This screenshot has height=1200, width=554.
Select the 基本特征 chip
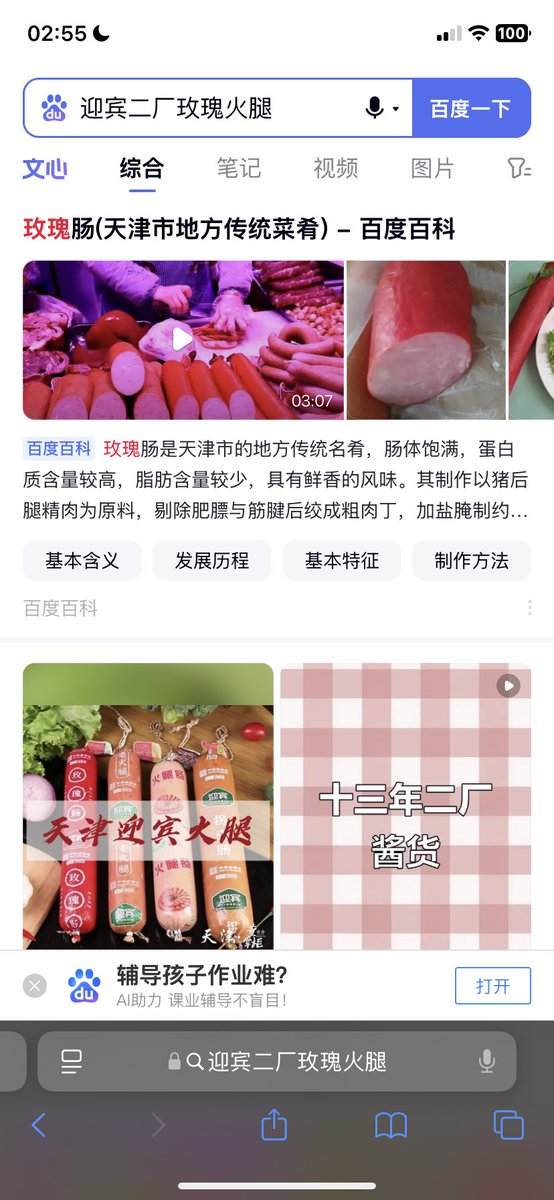tap(342, 561)
